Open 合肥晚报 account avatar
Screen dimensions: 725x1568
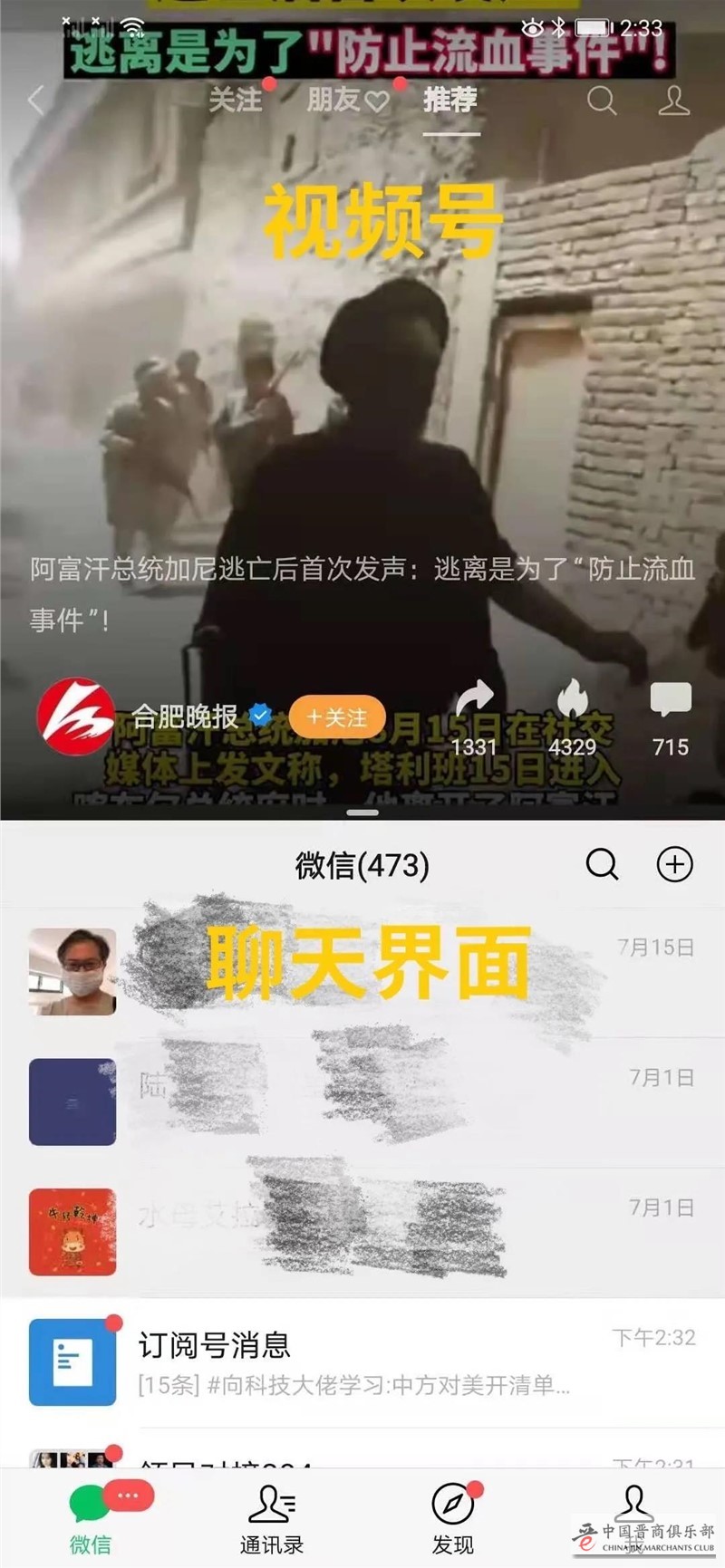pos(76,716)
